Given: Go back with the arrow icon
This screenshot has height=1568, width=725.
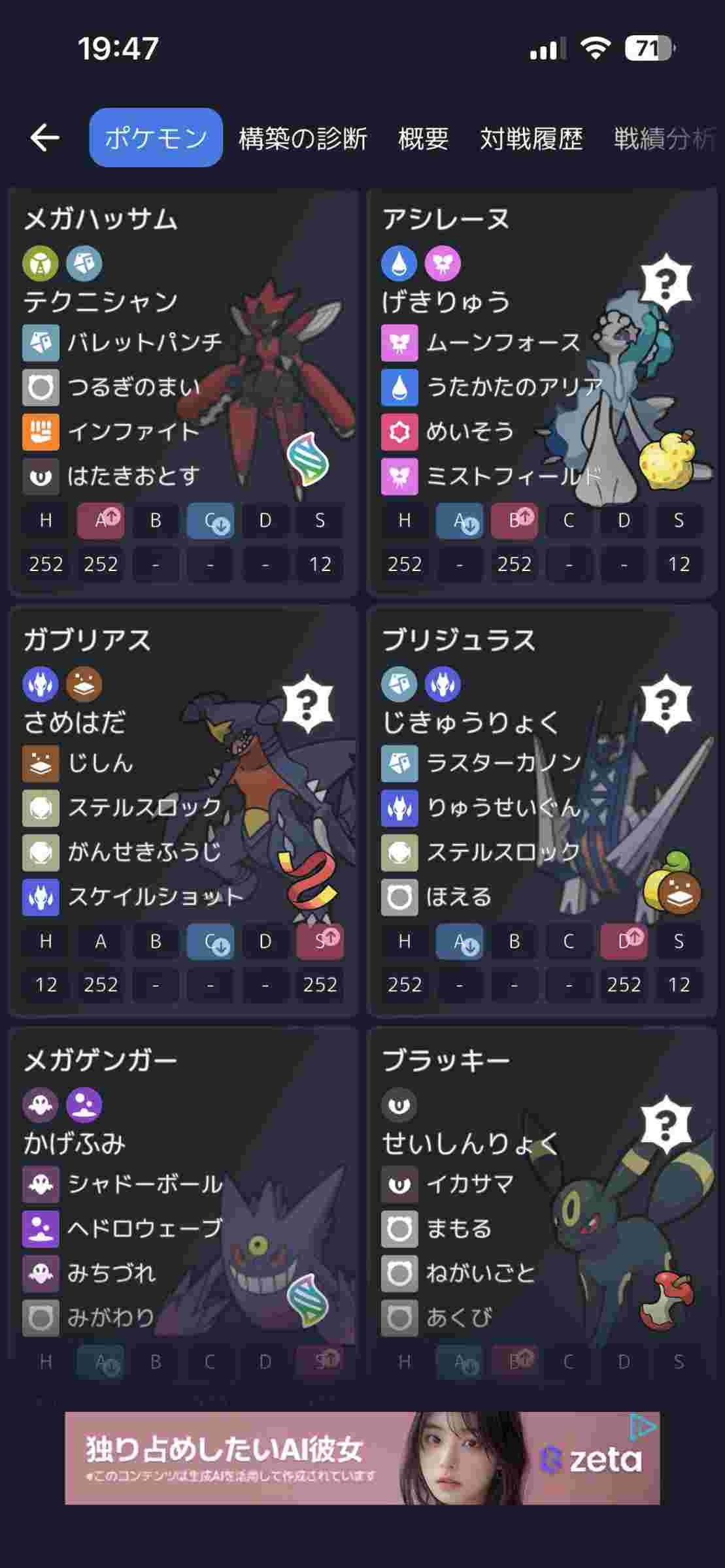Looking at the screenshot, I should click(x=44, y=138).
